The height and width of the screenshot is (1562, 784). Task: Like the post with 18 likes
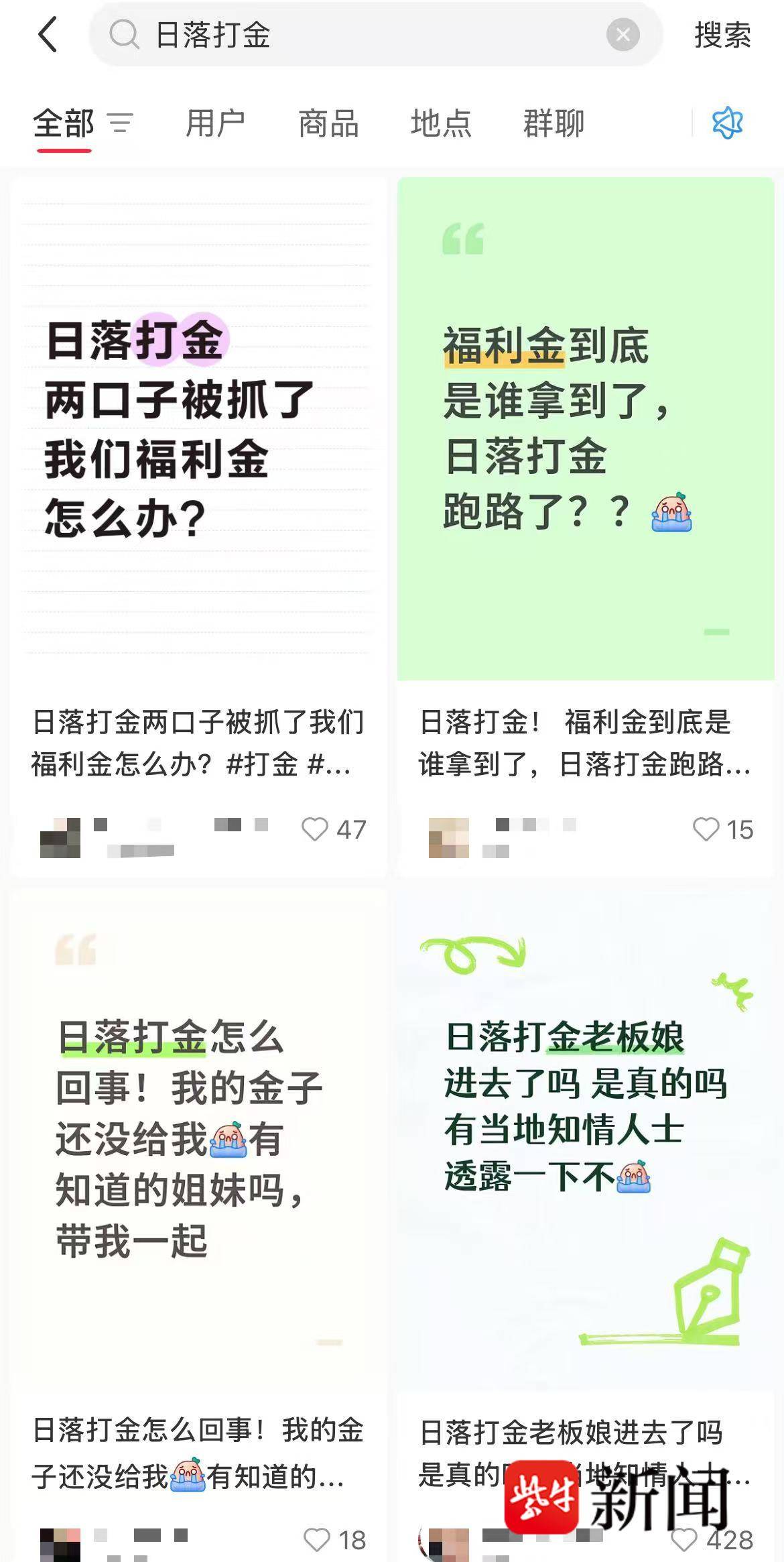click(317, 1540)
